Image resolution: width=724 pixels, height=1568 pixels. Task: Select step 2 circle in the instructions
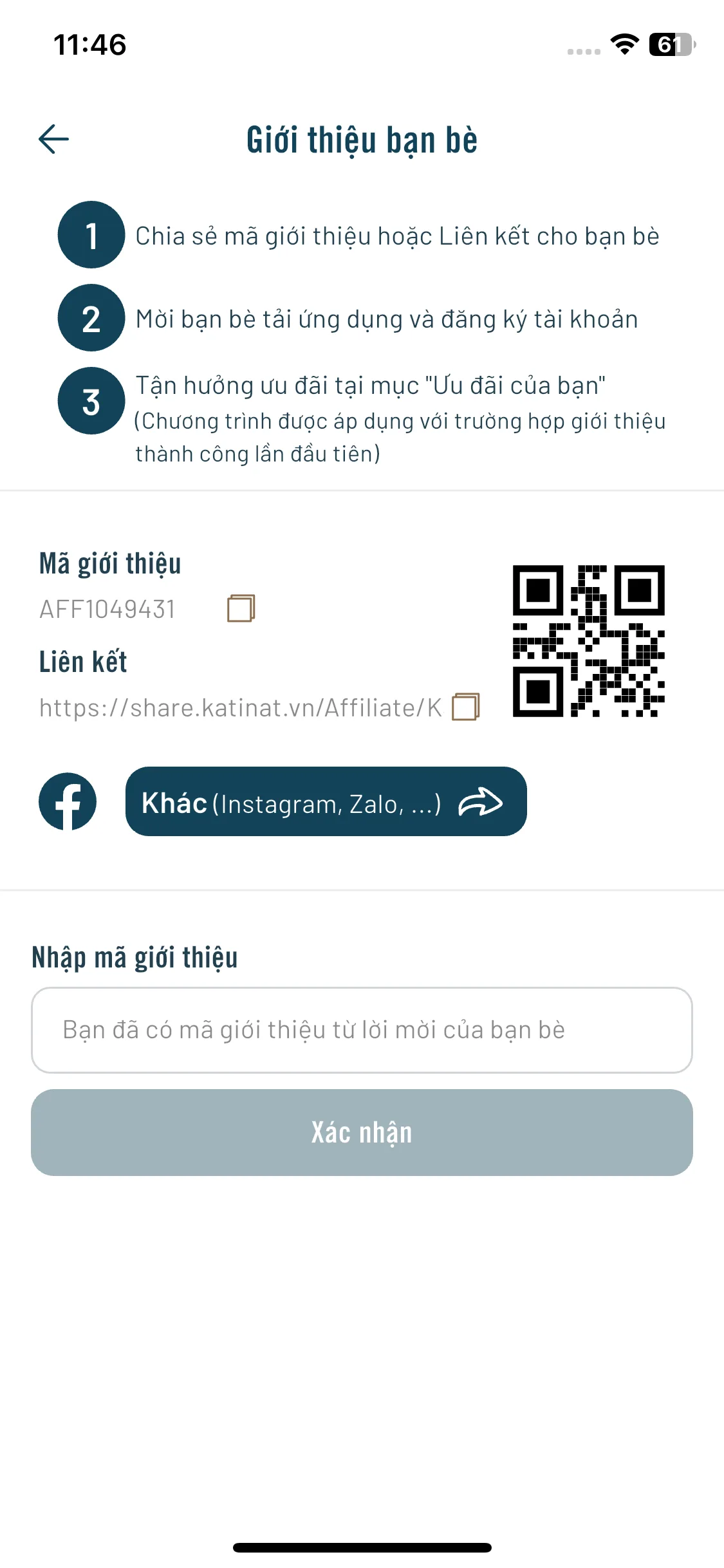point(91,319)
